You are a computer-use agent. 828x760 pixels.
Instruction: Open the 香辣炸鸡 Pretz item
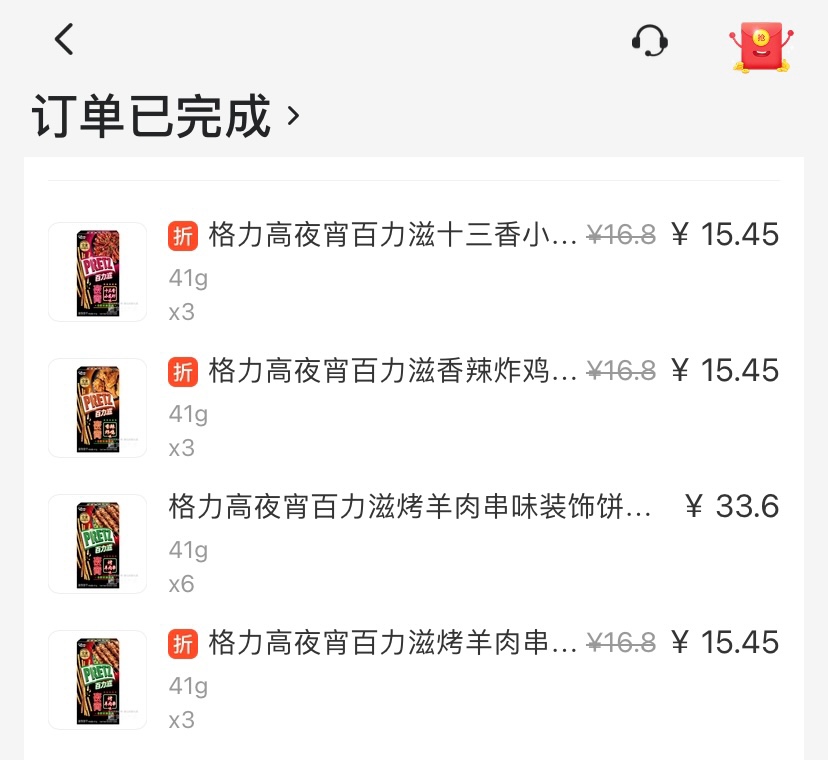click(392, 372)
